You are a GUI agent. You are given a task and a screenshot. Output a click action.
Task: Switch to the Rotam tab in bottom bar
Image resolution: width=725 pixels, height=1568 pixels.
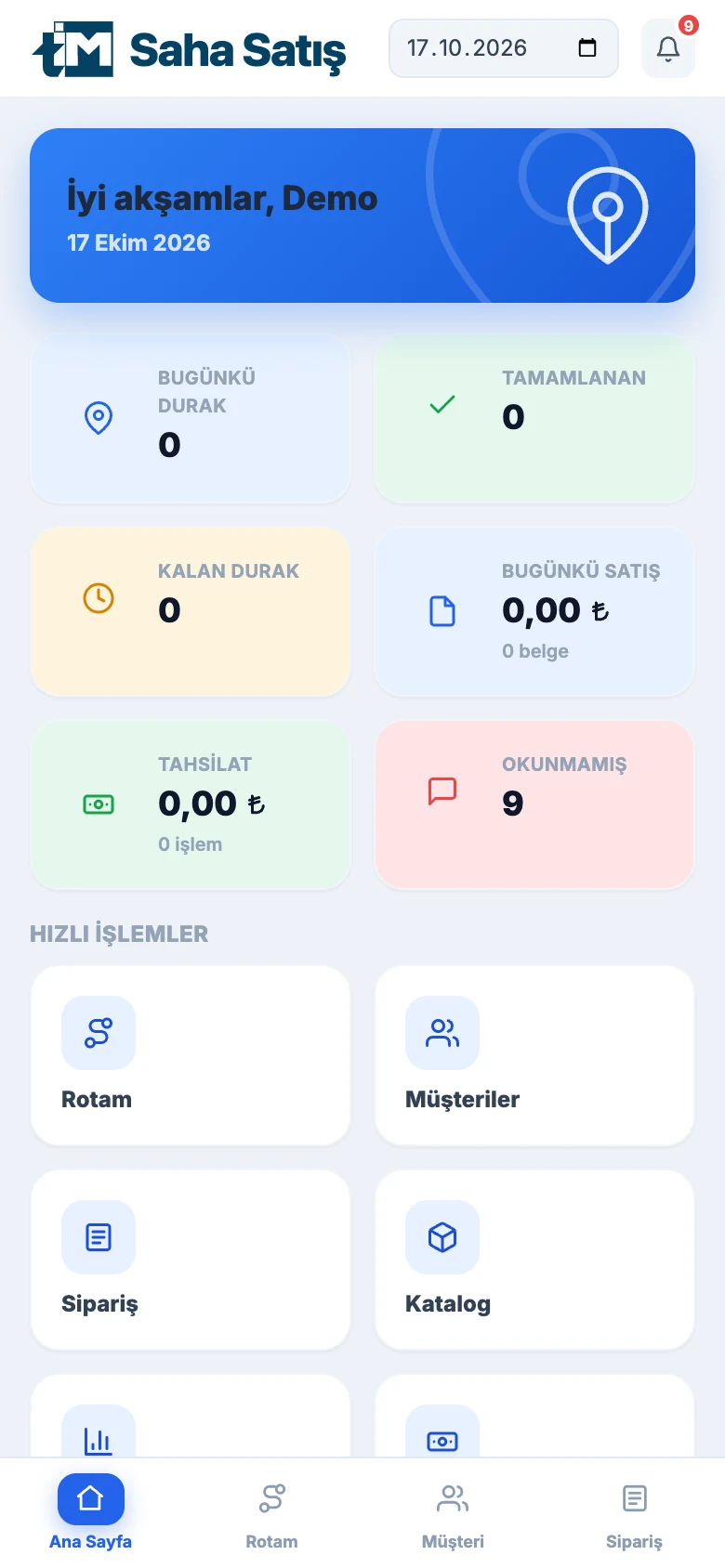pos(271,1512)
